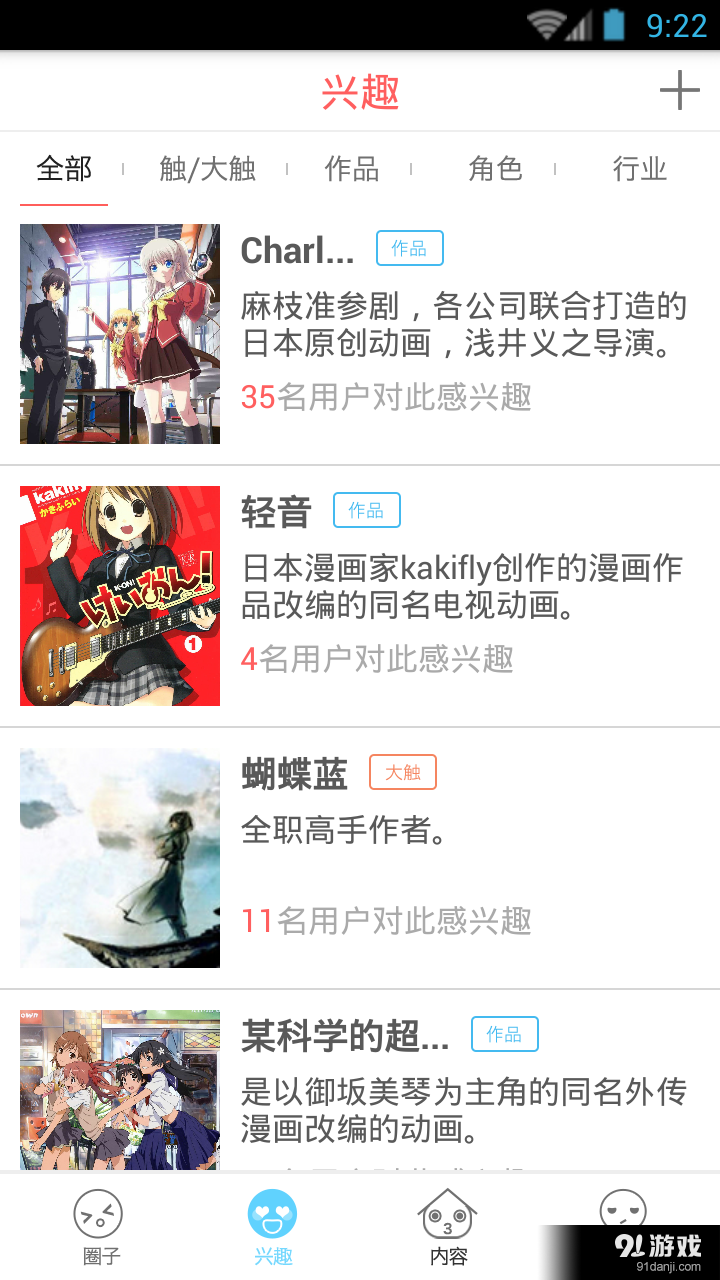Image resolution: width=720 pixels, height=1280 pixels.
Task: Open the 角色 category tab
Action: pos(496,170)
